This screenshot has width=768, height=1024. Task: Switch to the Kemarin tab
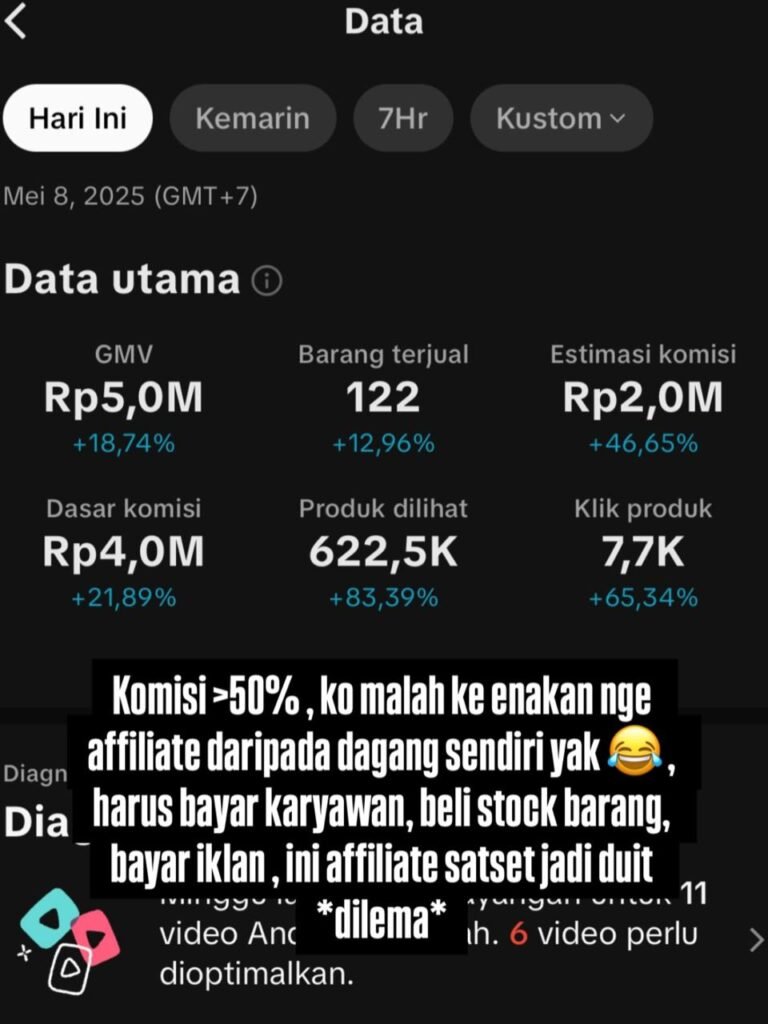[x=252, y=118]
